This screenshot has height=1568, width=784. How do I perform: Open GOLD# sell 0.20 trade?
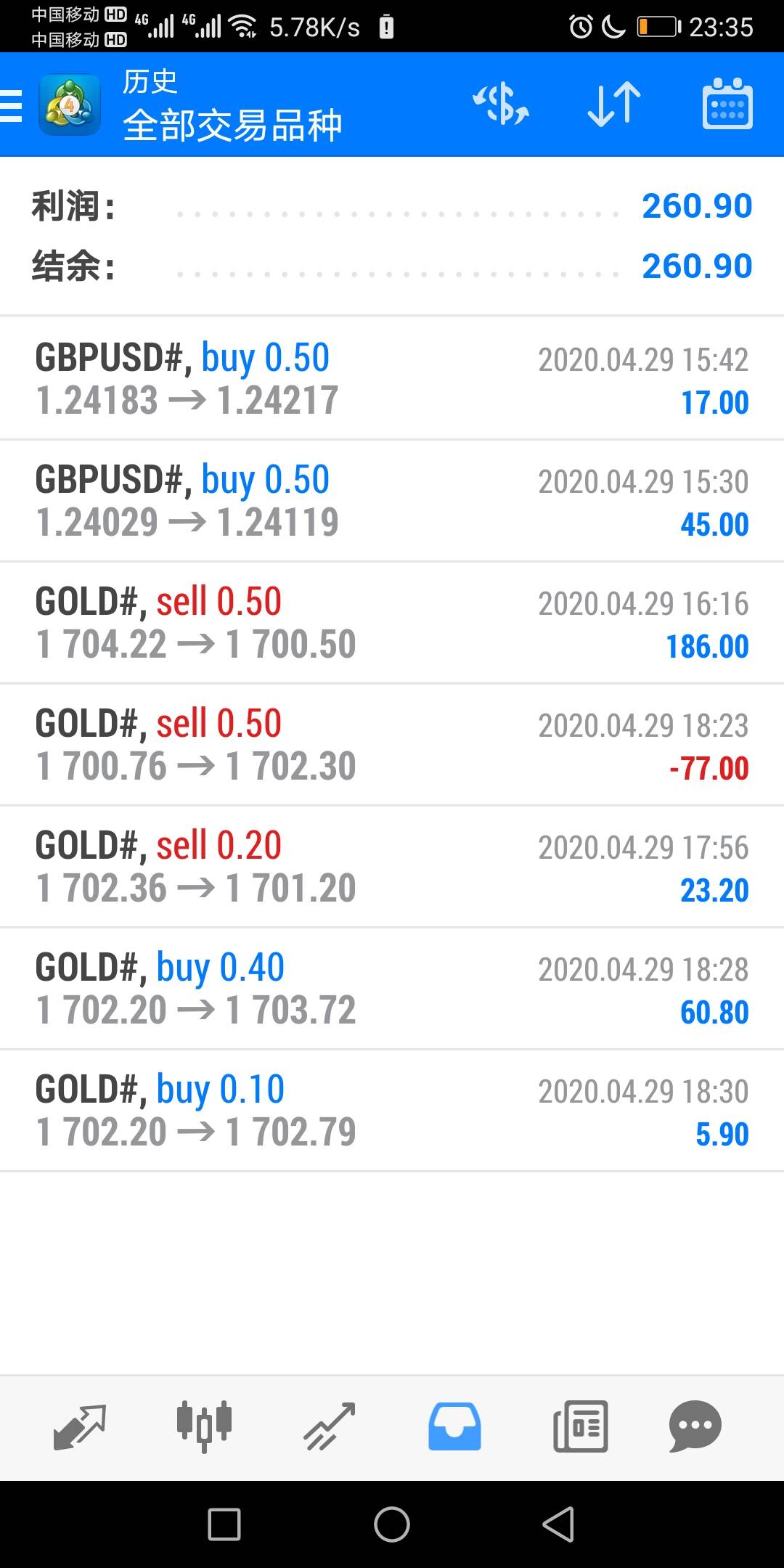(392, 866)
